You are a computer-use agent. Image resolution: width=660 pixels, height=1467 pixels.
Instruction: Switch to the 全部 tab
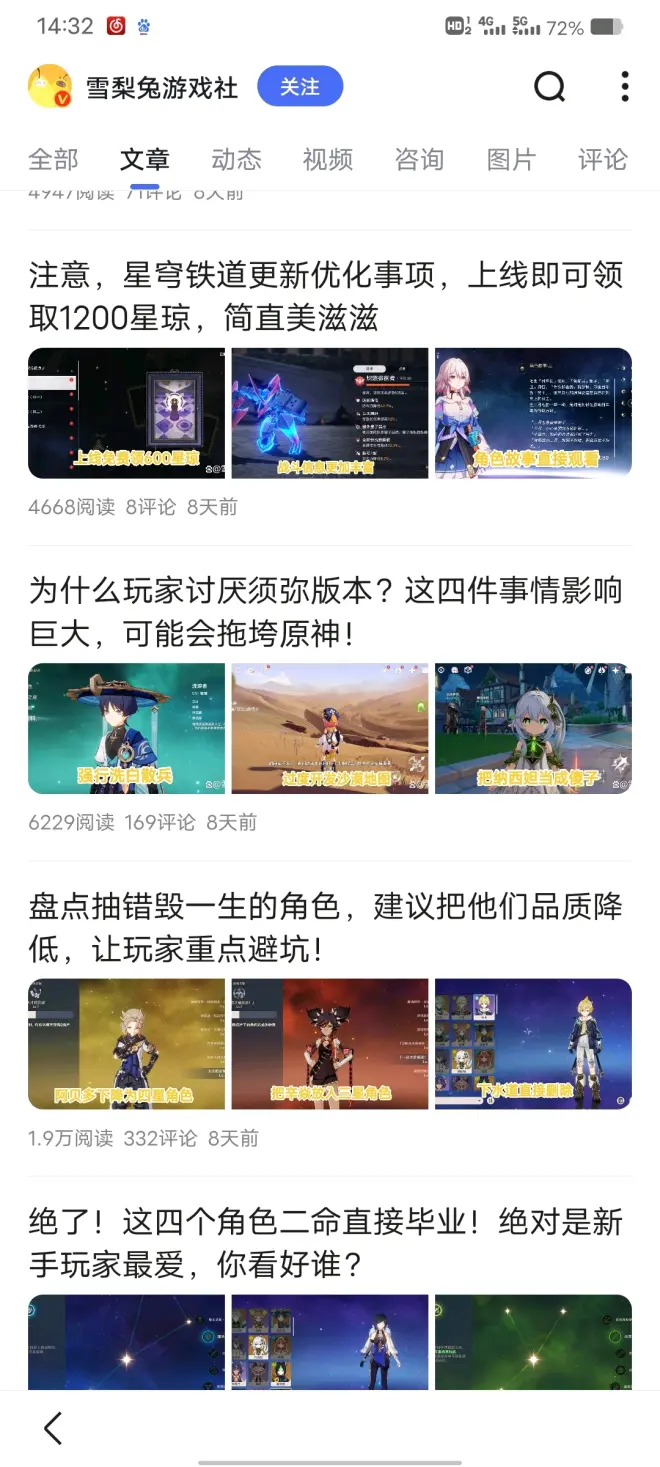coord(53,159)
